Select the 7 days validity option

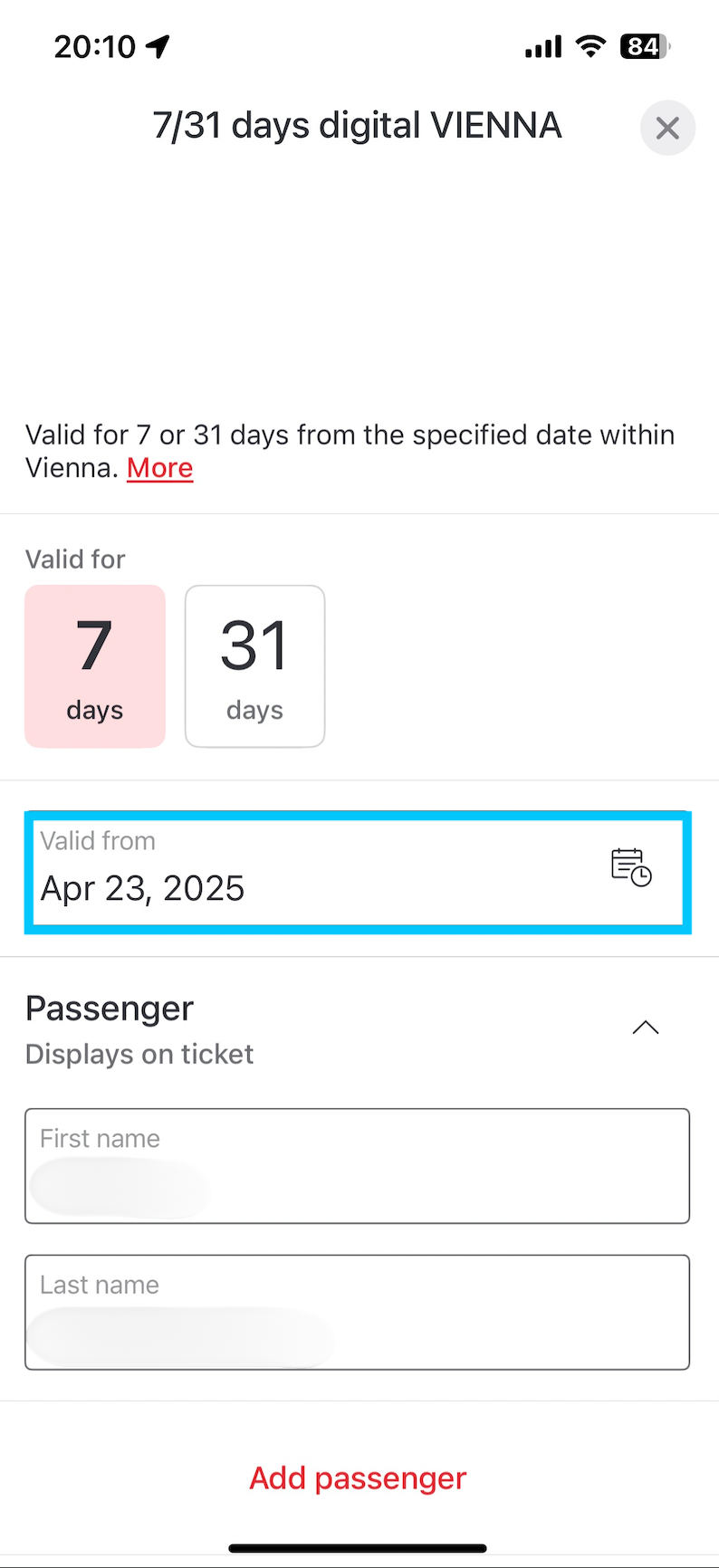(x=95, y=666)
